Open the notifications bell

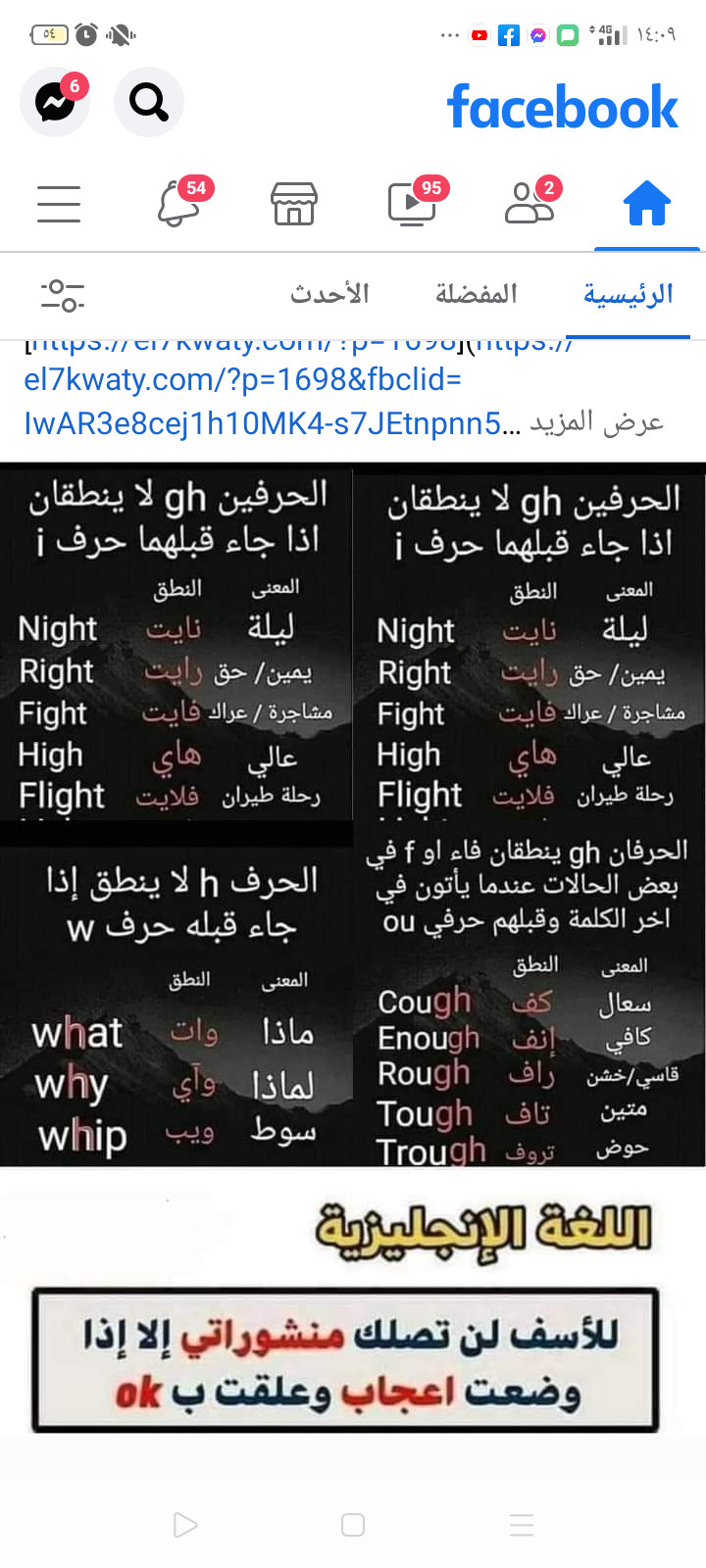click(179, 204)
